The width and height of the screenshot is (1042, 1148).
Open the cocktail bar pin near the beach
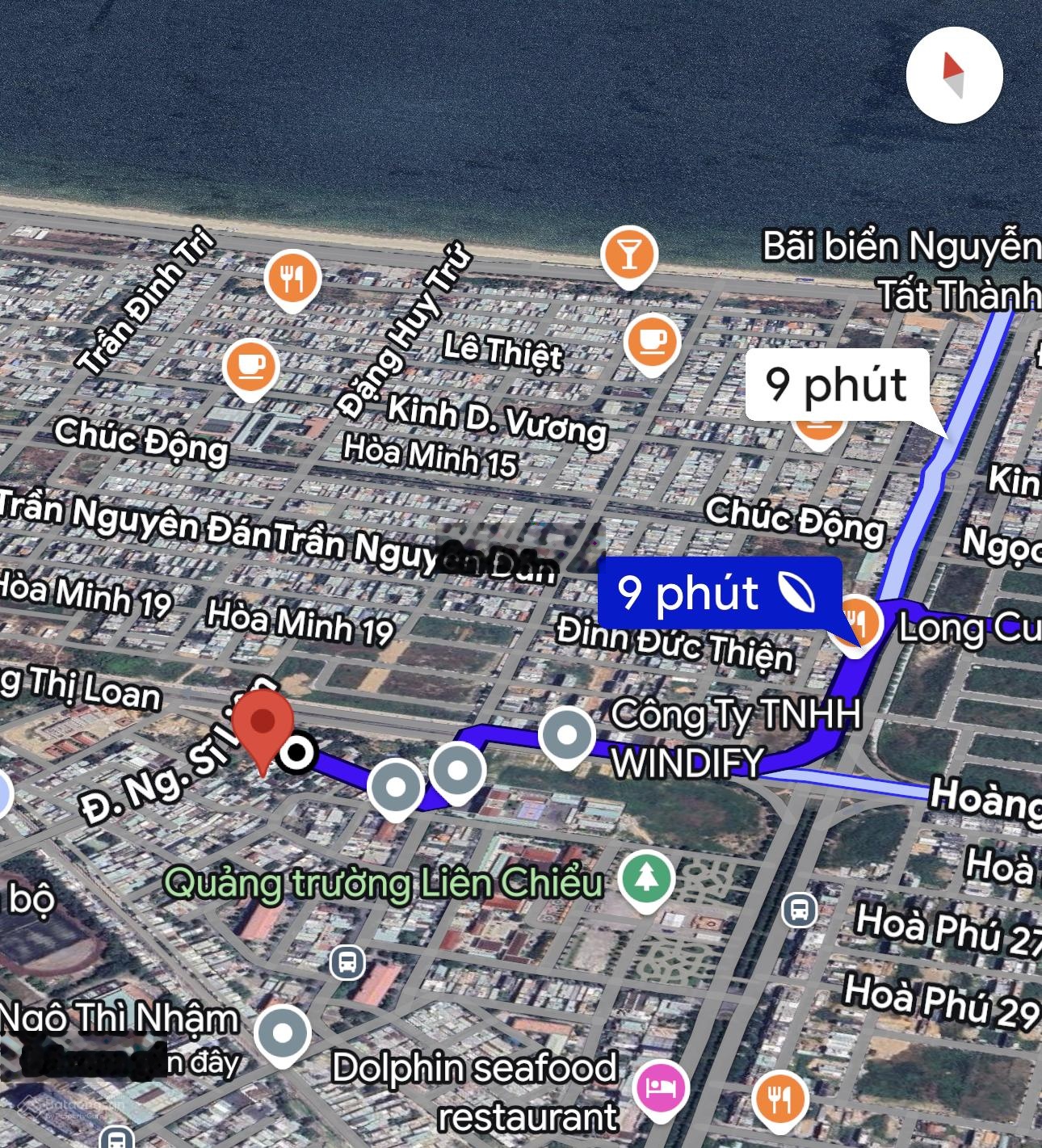click(x=629, y=254)
